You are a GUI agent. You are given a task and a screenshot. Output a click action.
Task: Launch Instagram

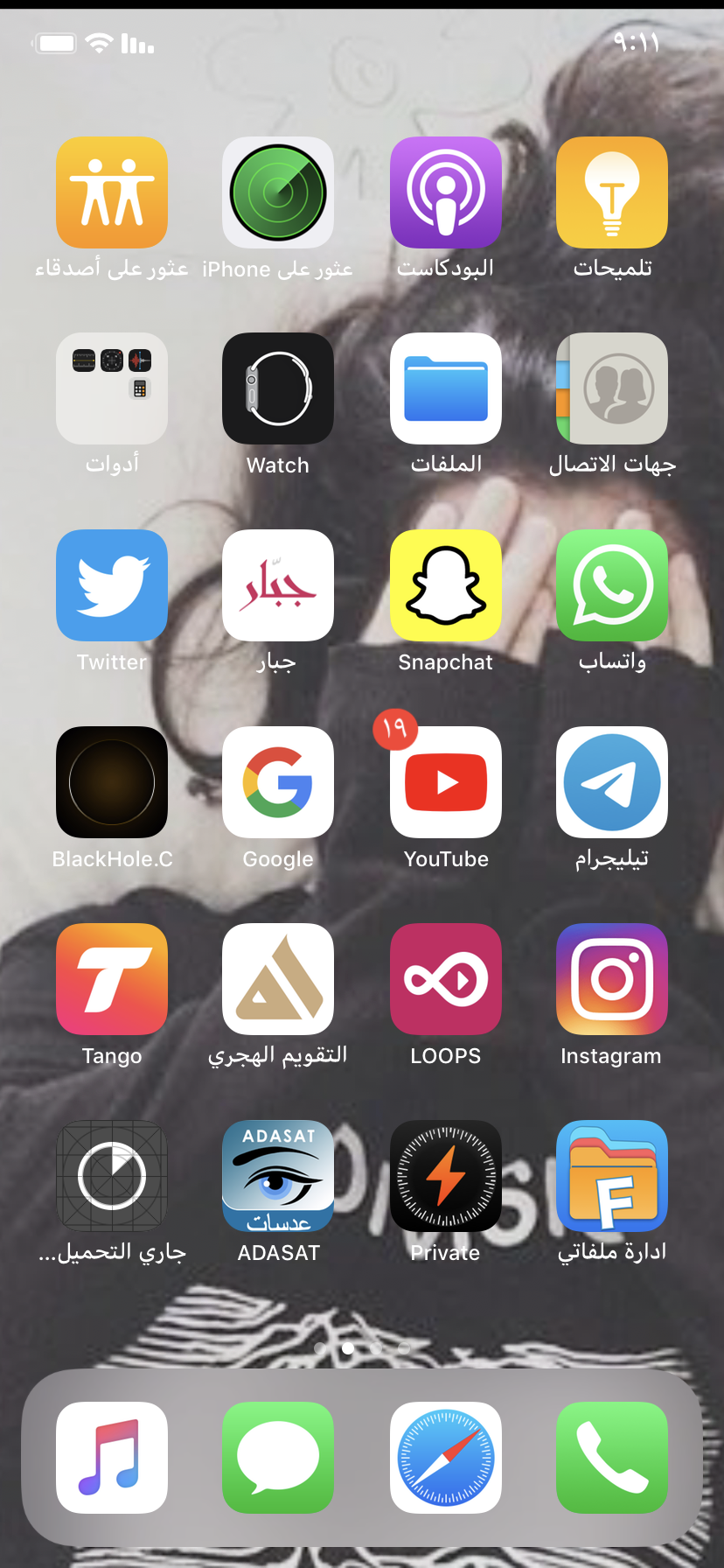(612, 979)
